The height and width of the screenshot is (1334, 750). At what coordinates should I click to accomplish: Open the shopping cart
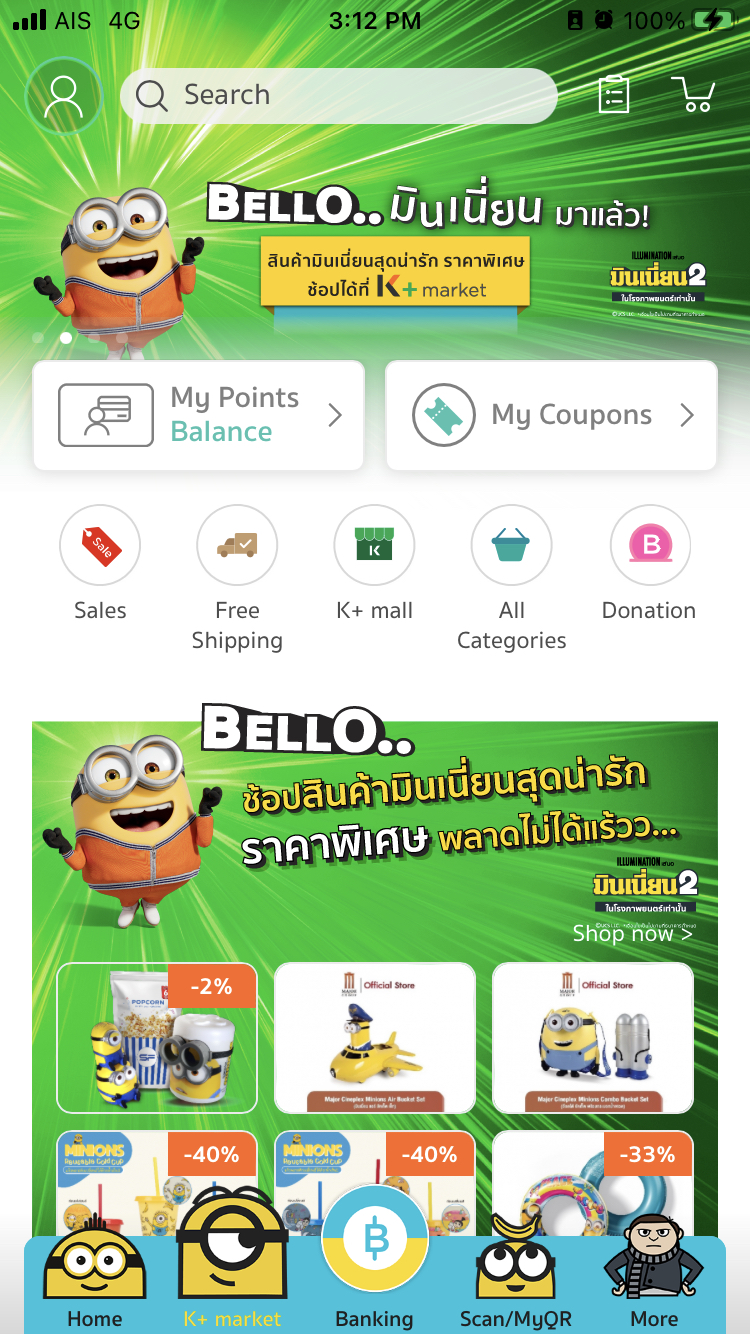(x=693, y=95)
